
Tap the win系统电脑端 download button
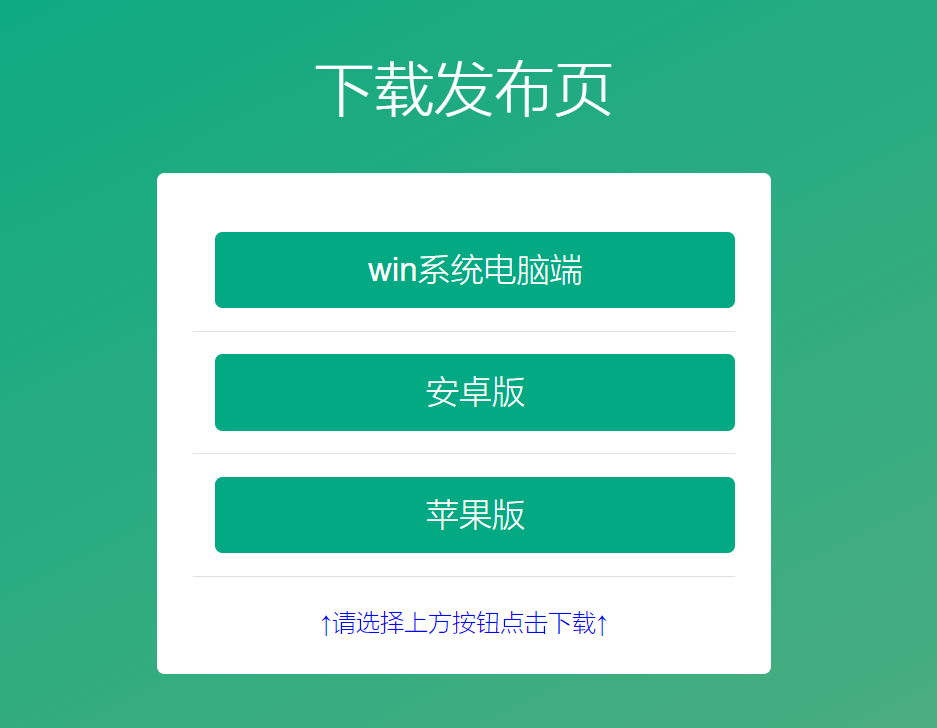point(475,270)
